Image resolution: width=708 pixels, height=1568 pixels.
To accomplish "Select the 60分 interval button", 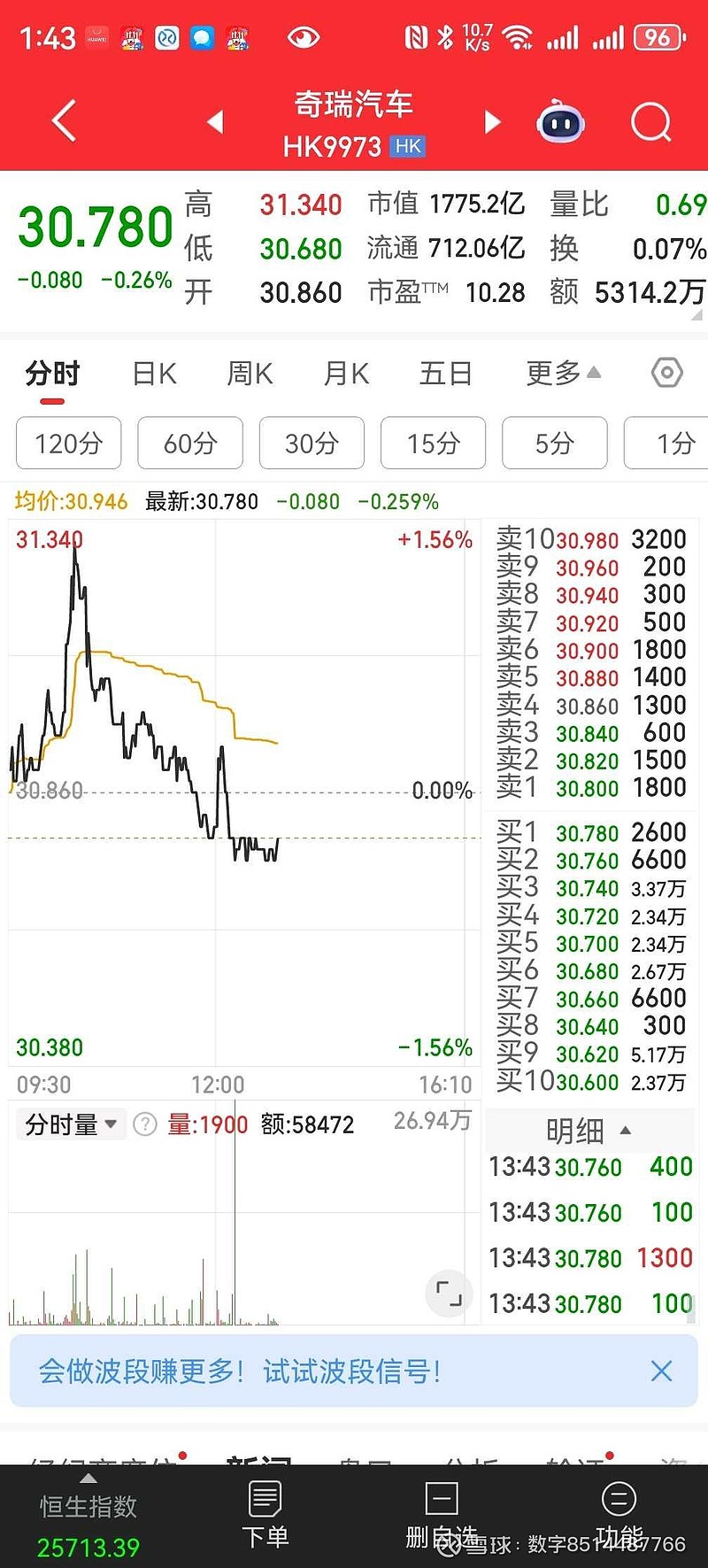I will [189, 444].
